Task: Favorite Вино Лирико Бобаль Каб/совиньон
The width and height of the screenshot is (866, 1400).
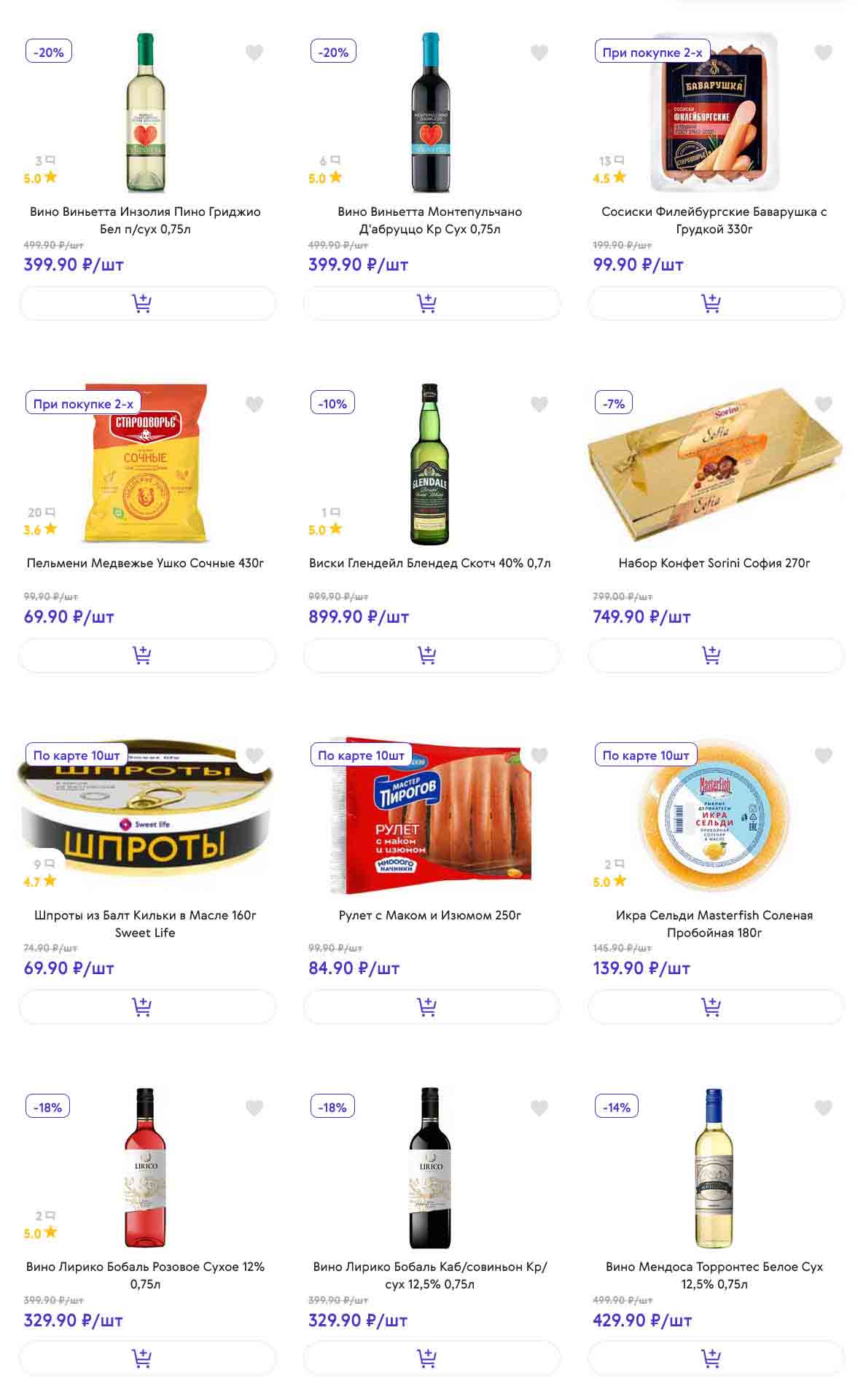Action: [539, 1108]
